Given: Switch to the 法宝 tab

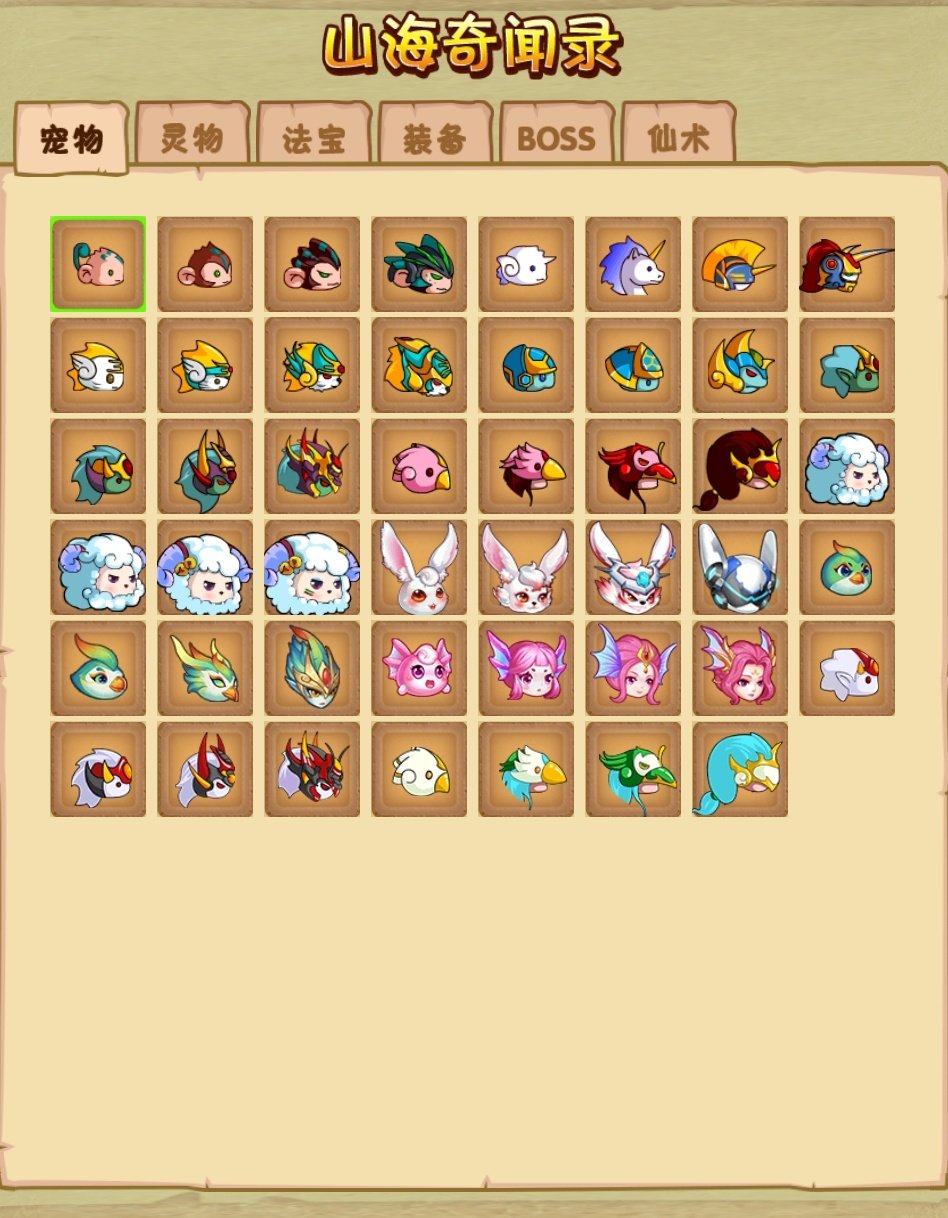Looking at the screenshot, I should click(314, 136).
